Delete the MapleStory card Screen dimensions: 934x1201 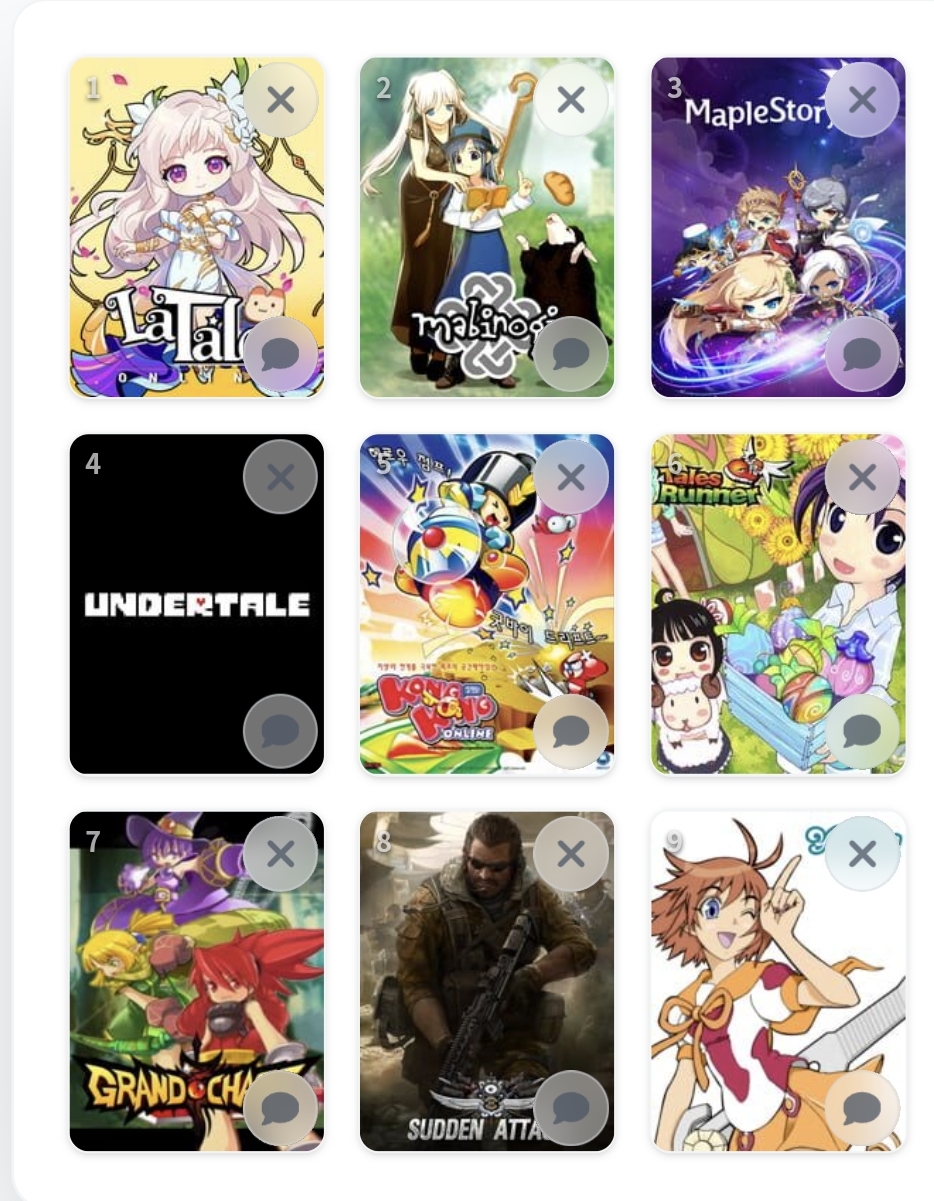click(862, 100)
